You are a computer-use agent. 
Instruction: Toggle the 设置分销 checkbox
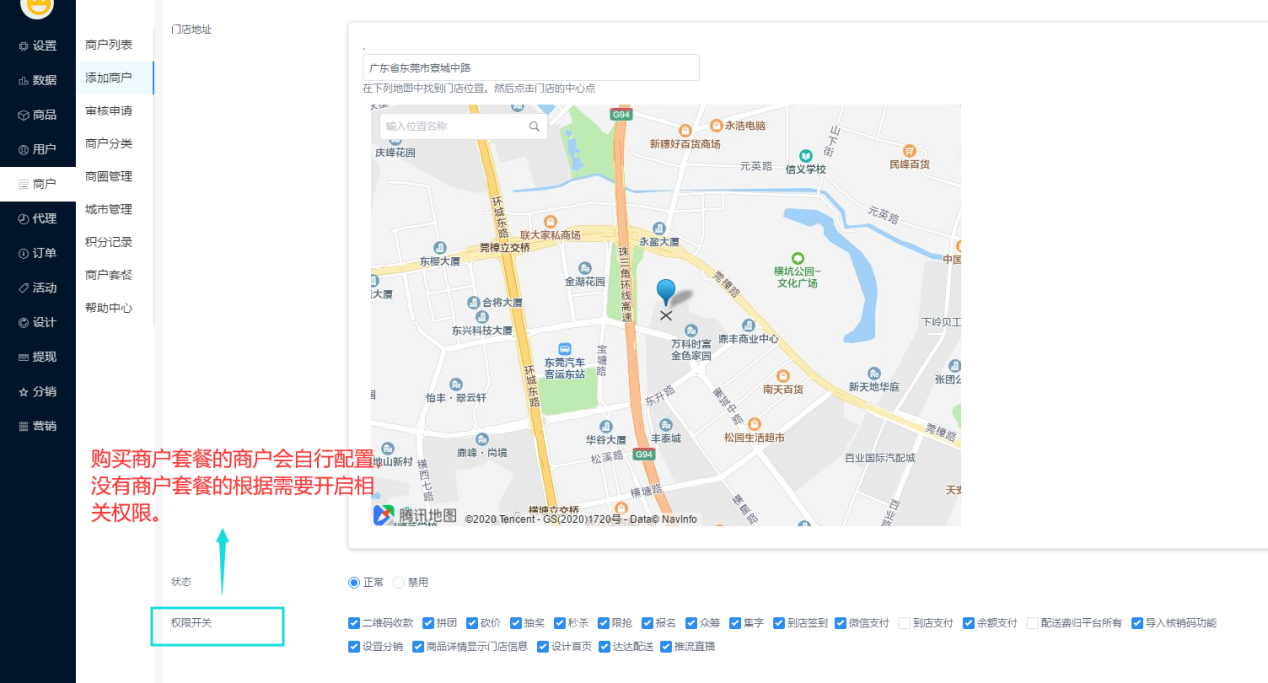(x=354, y=647)
